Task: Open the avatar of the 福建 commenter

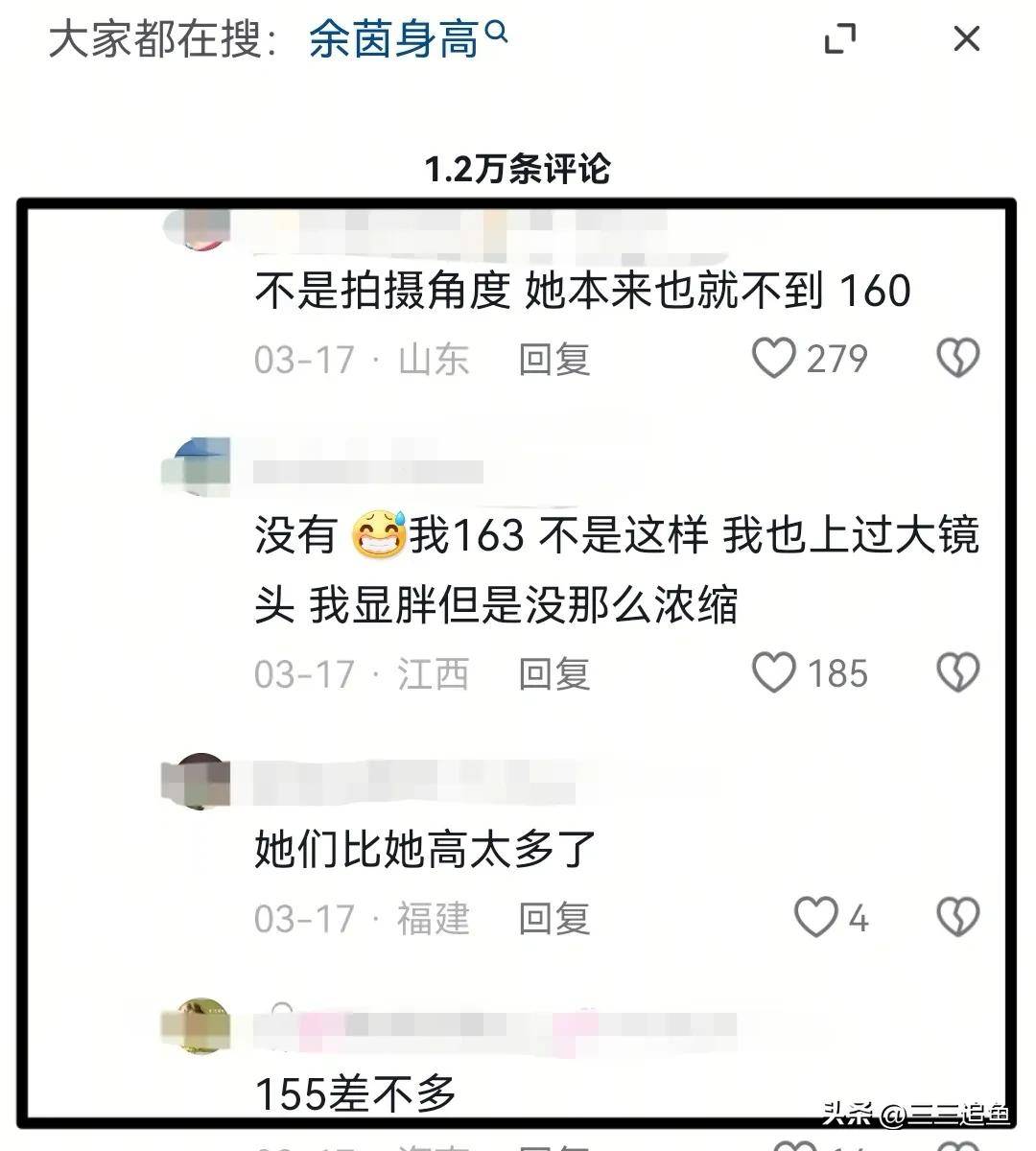Action: (x=198, y=782)
